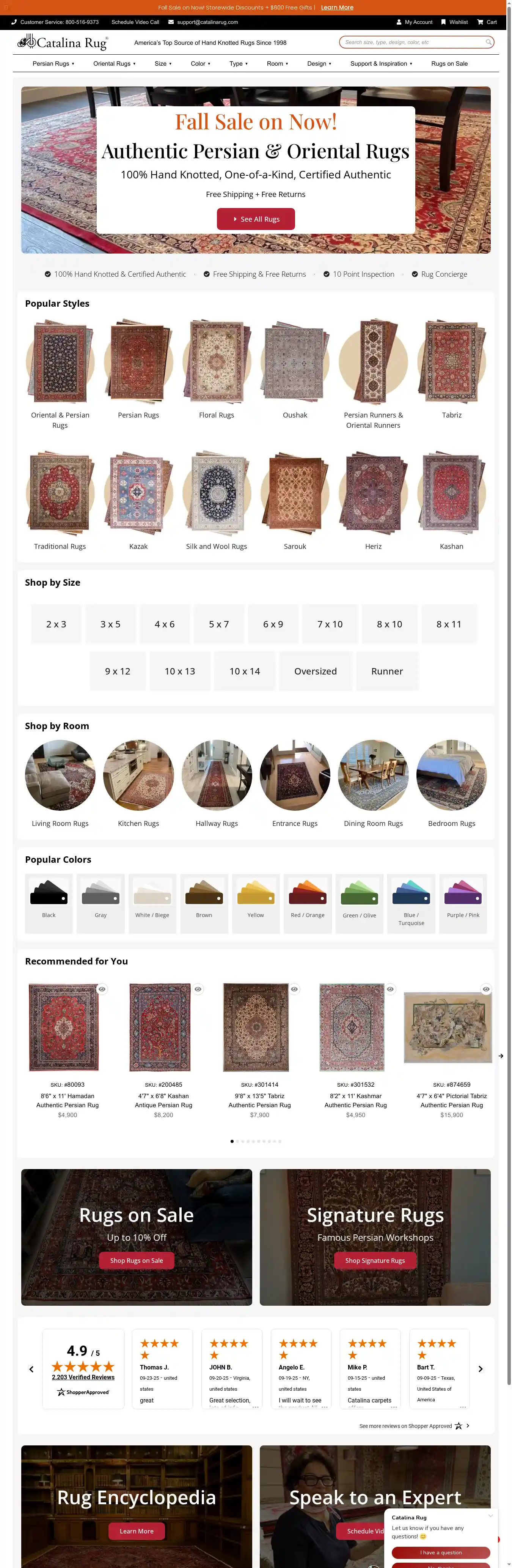Image resolution: width=512 pixels, height=1568 pixels.
Task: Tap the Learn More sale link
Action: [337, 7]
